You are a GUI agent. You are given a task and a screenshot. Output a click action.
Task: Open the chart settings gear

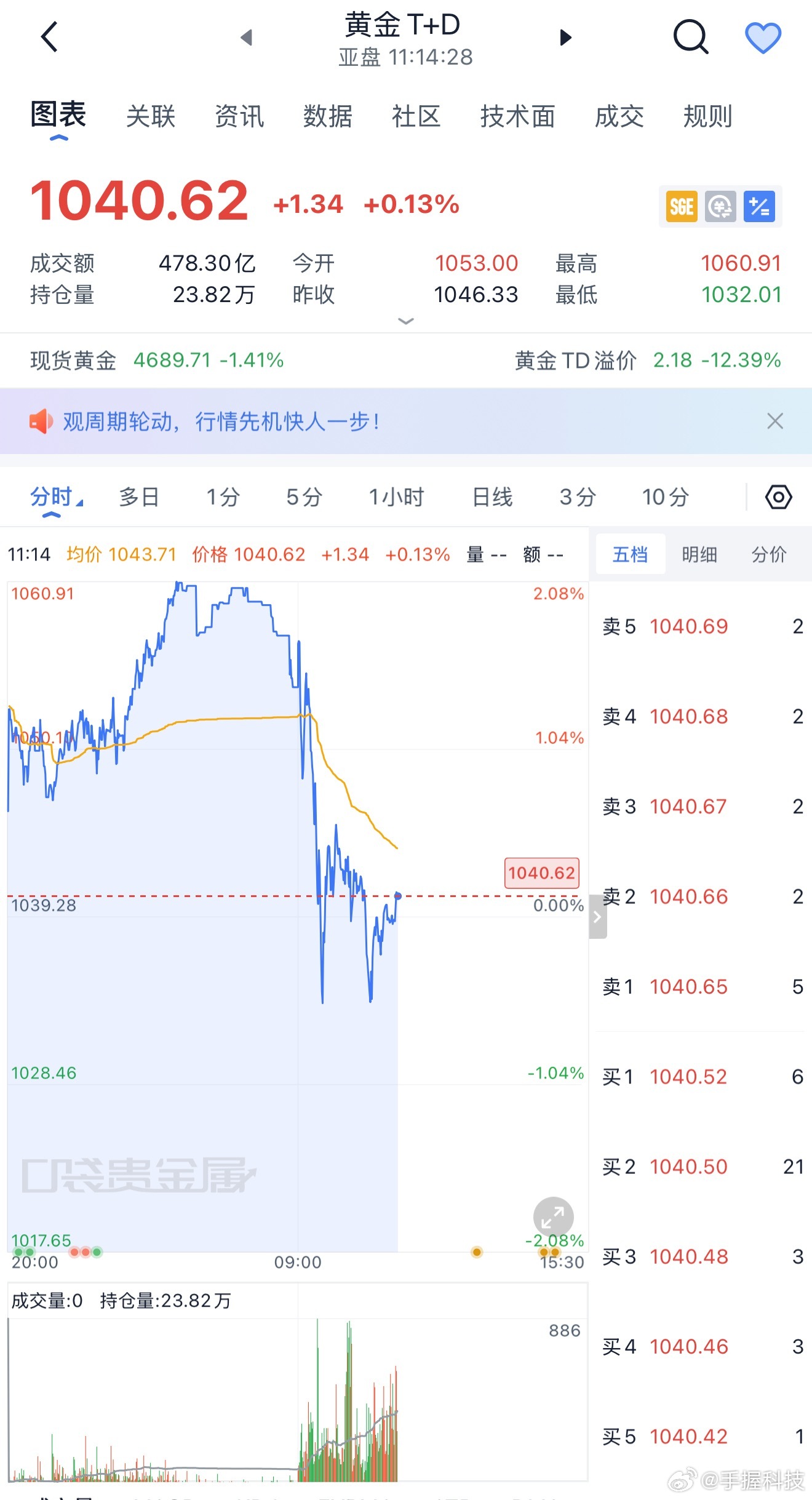(x=778, y=497)
